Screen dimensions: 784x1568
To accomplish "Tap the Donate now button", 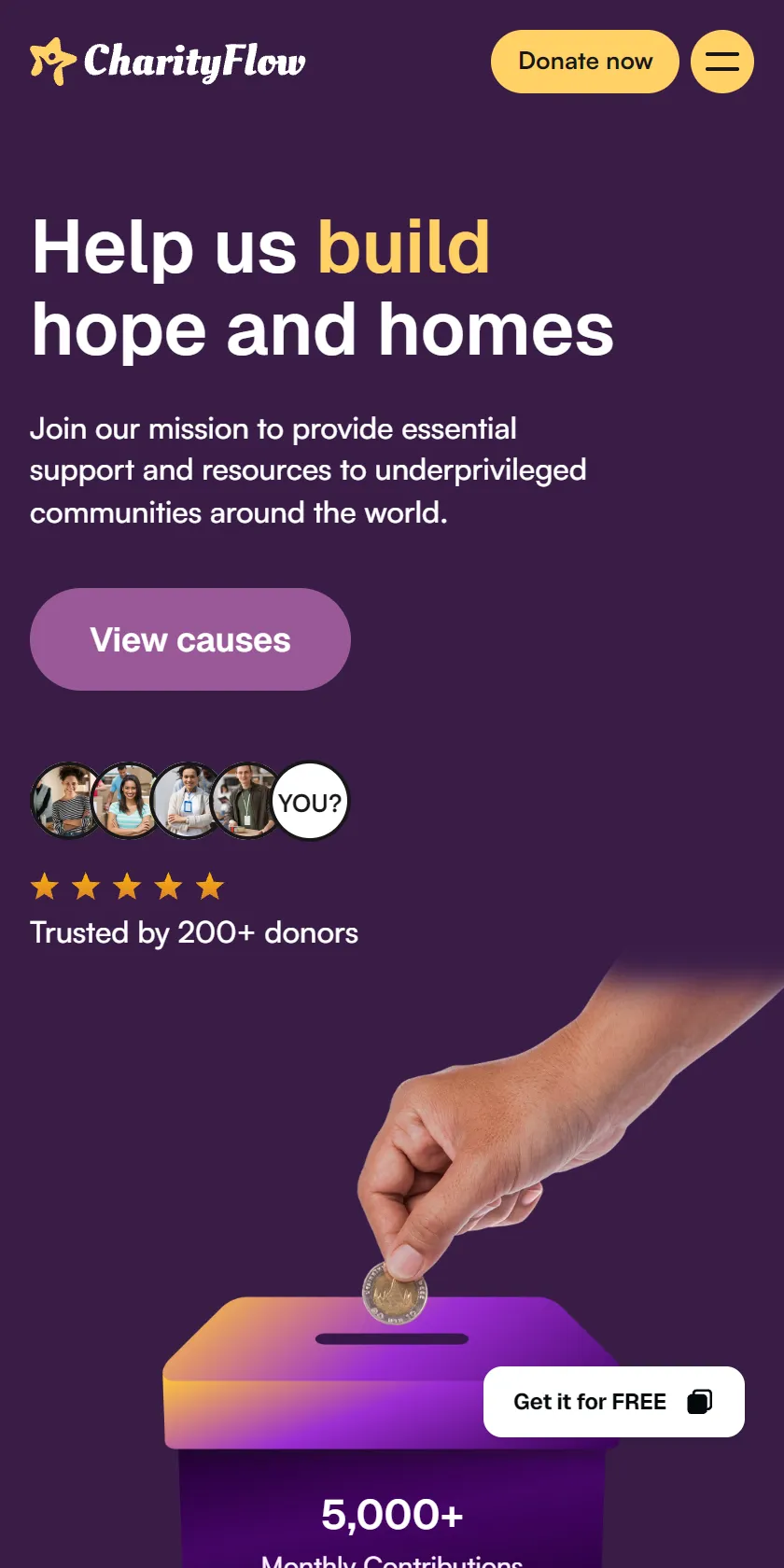I will [585, 62].
